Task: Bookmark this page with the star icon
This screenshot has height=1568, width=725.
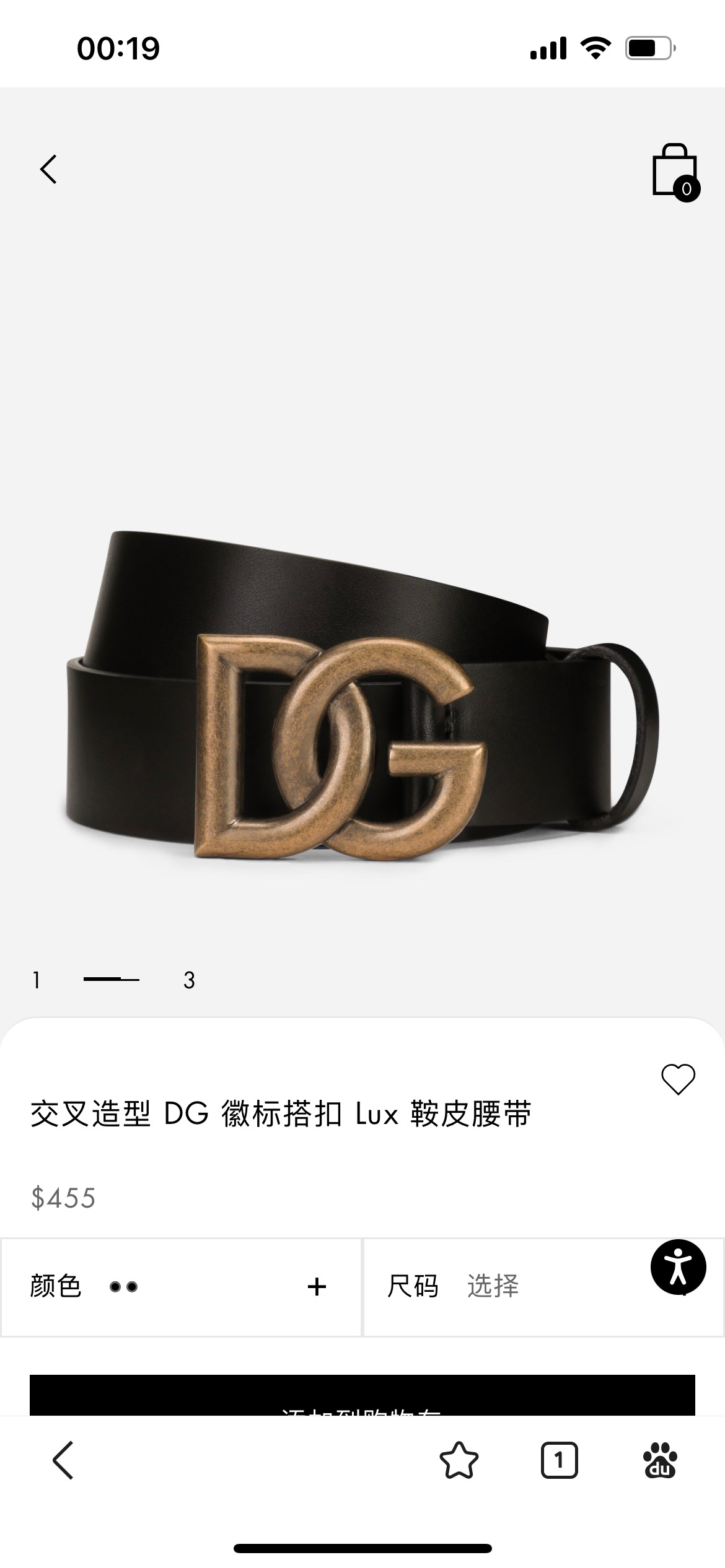Action: point(459,1460)
